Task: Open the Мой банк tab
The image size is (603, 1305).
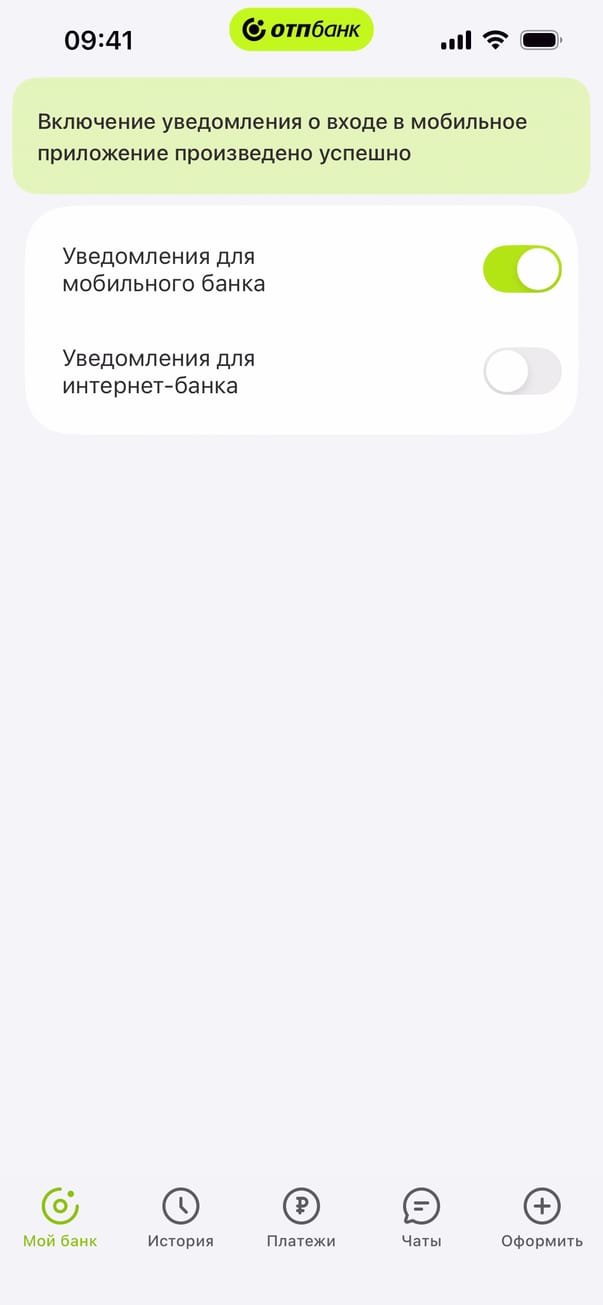Action: pyautogui.click(x=60, y=1218)
